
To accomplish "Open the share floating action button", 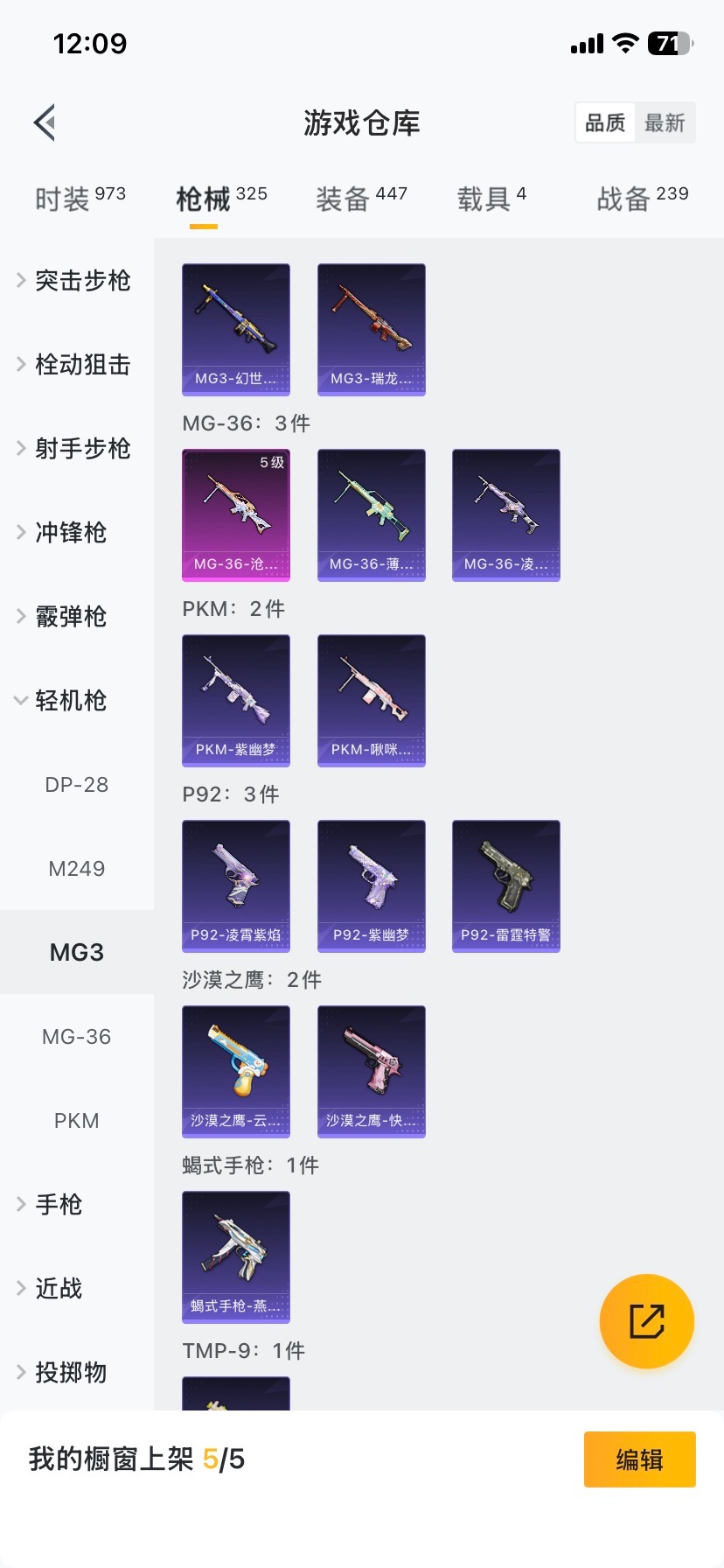I will tap(646, 1321).
